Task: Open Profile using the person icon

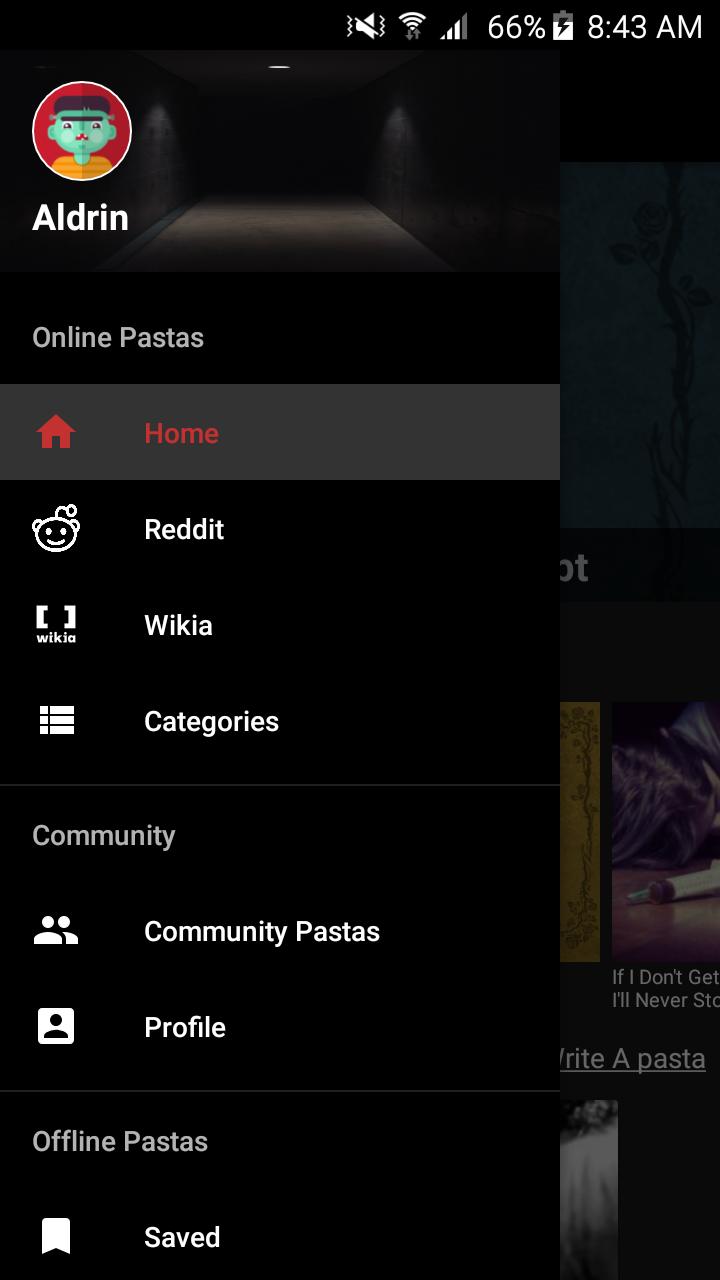Action: 55,1026
